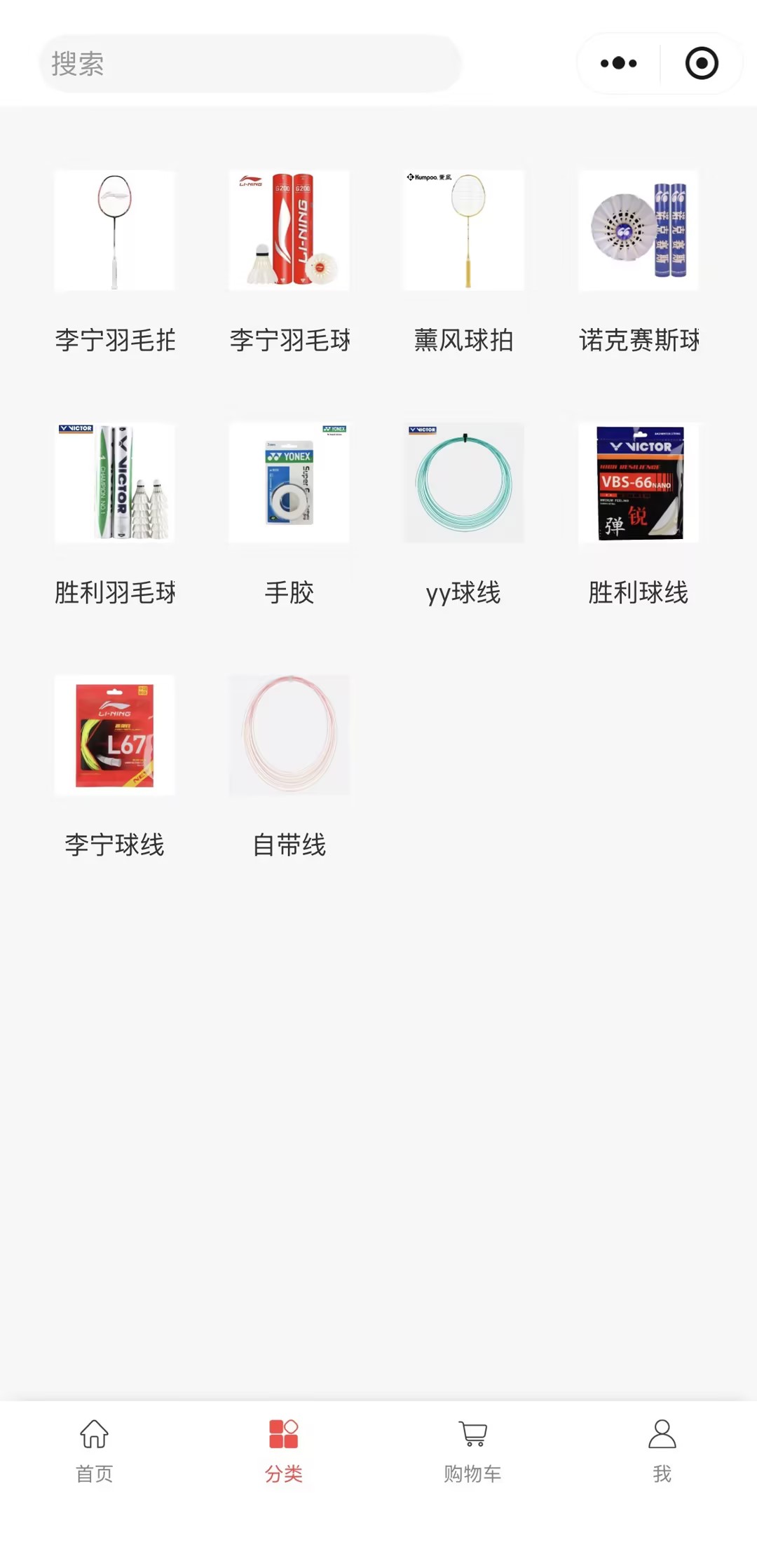The height and width of the screenshot is (1568, 757).
Task: Open the 李宁球线 category
Action: point(115,735)
